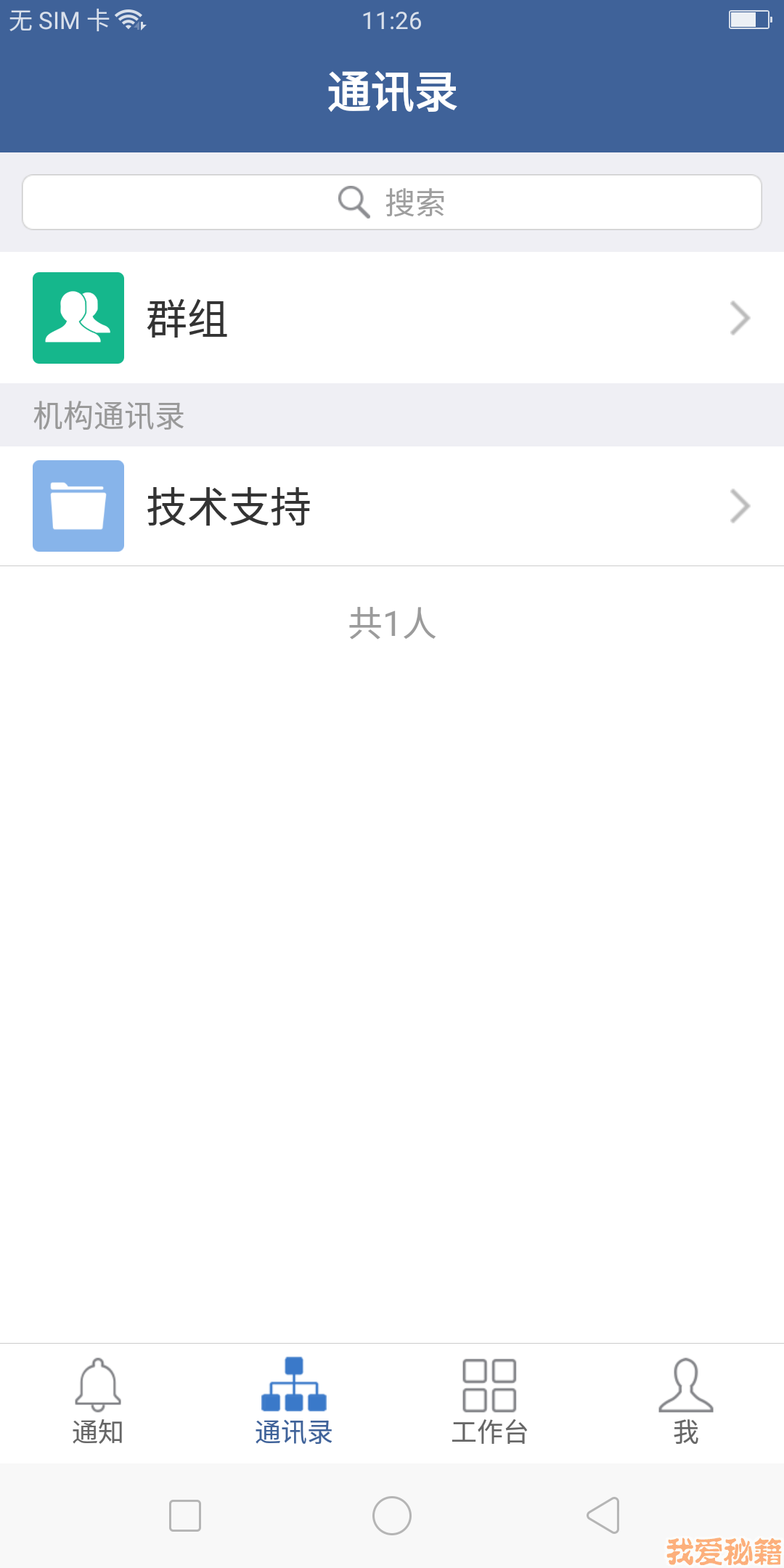This screenshot has width=784, height=1568.
Task: Switch to the 通知 tab
Action: click(98, 1402)
